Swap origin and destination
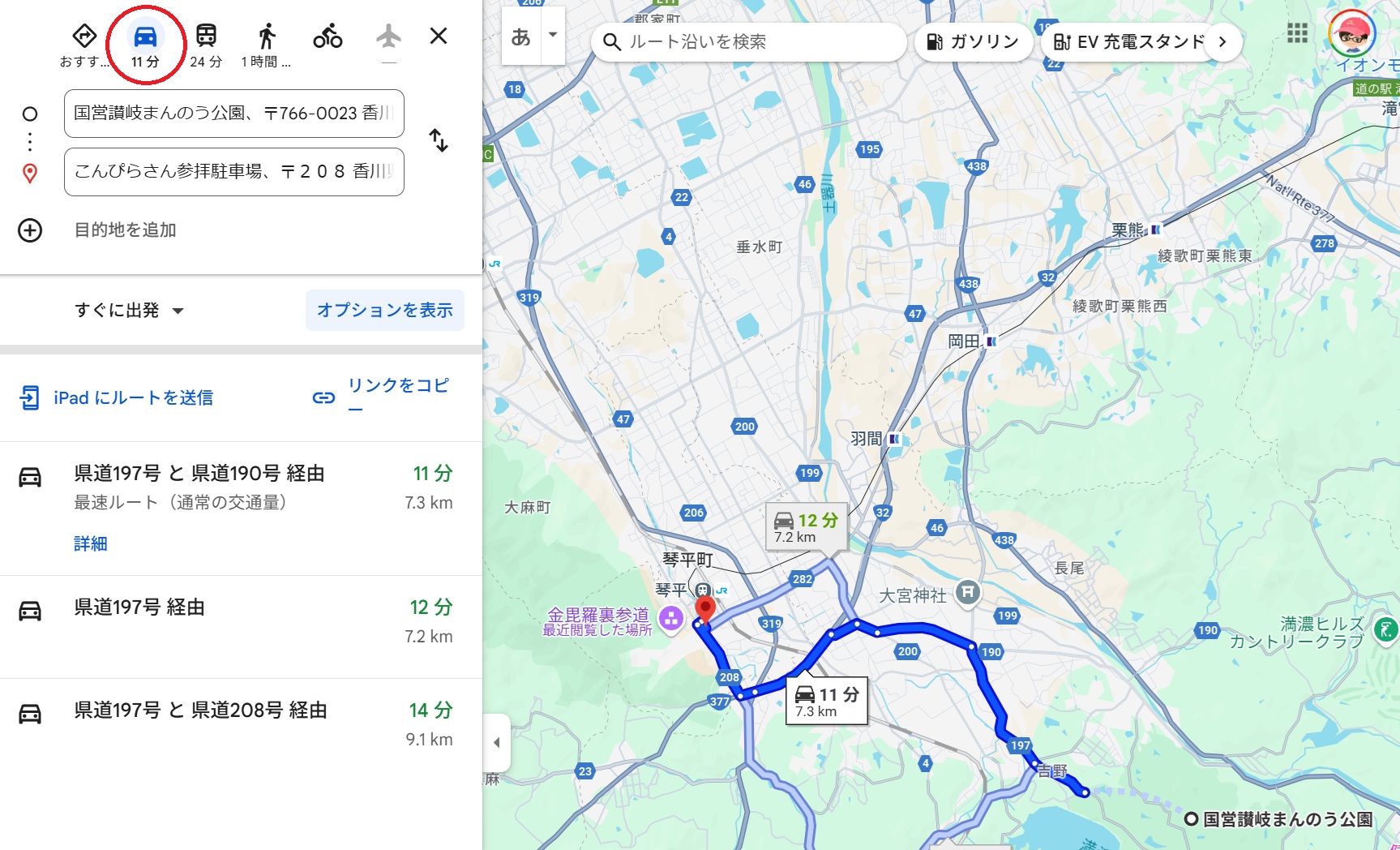The width and height of the screenshot is (1400, 850). 439,141
